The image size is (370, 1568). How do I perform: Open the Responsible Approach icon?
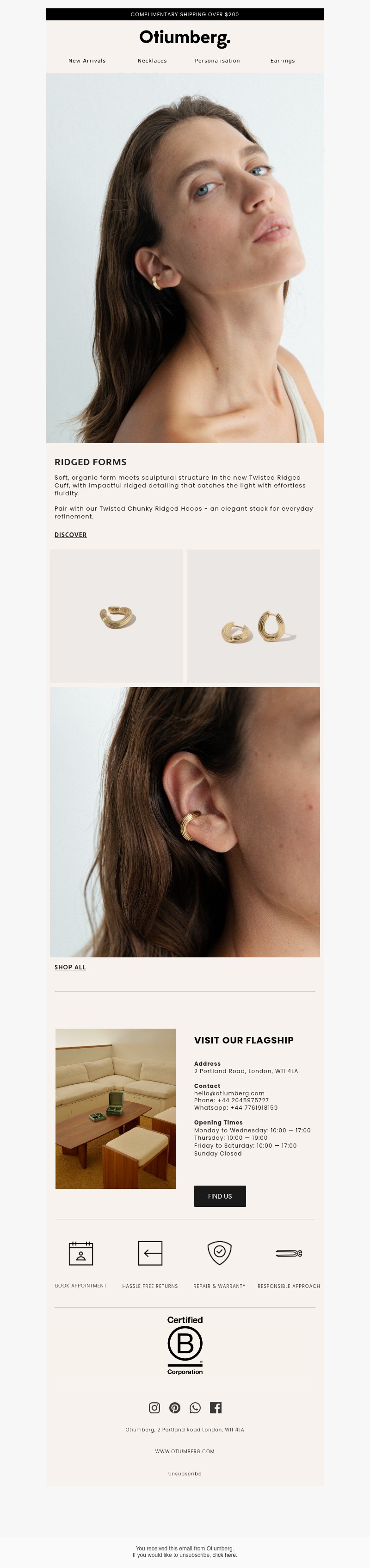(289, 1253)
